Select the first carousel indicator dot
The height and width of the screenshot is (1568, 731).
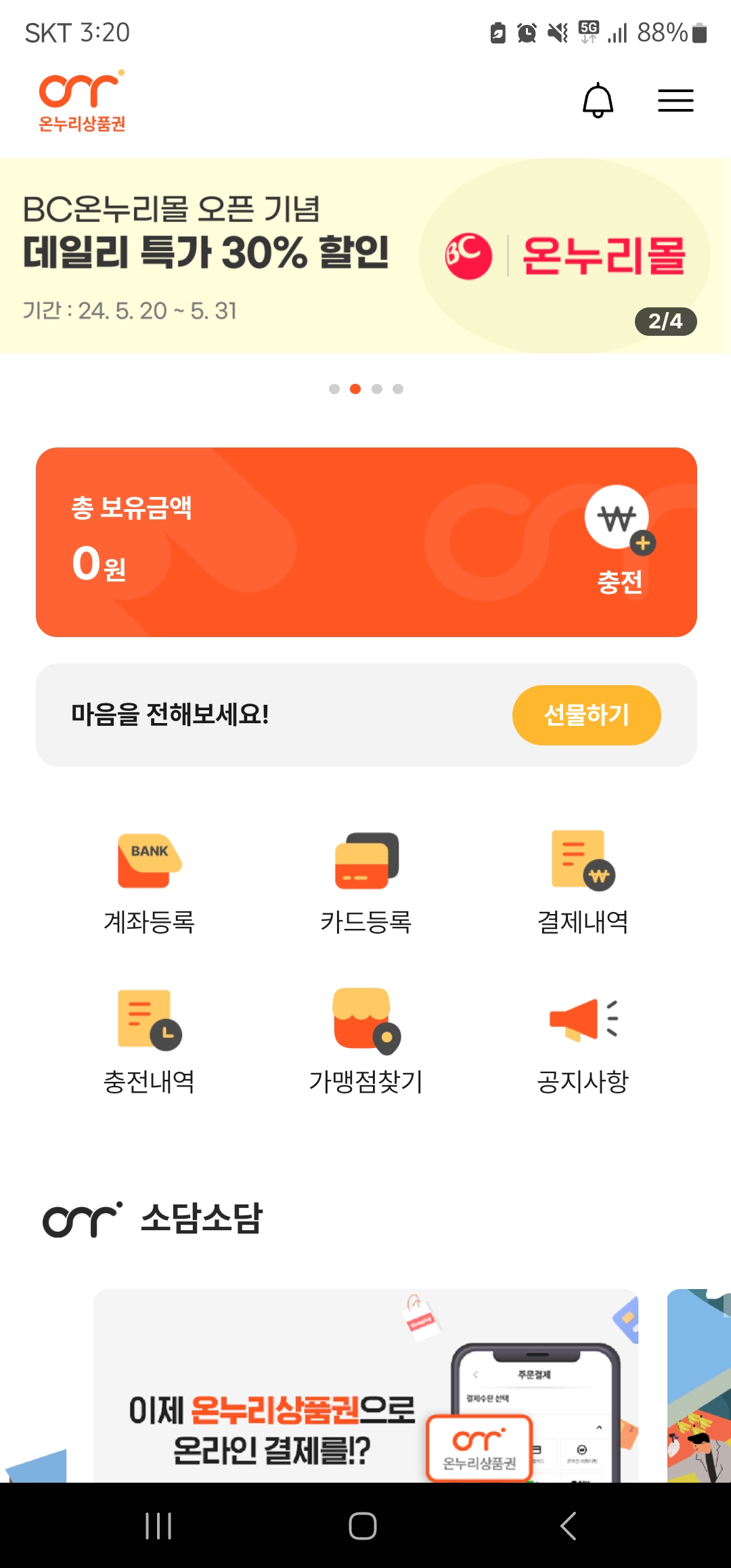click(x=334, y=389)
